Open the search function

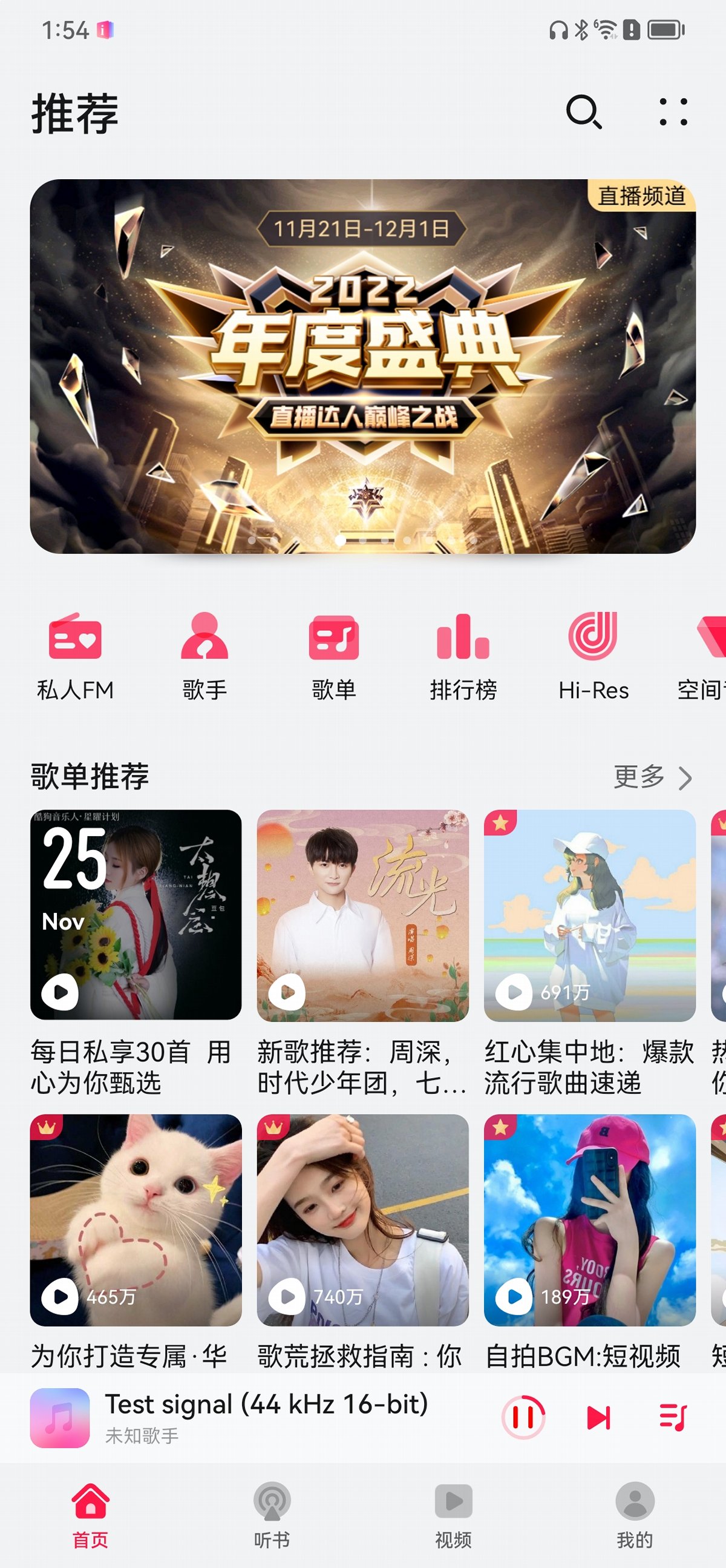coord(584,113)
